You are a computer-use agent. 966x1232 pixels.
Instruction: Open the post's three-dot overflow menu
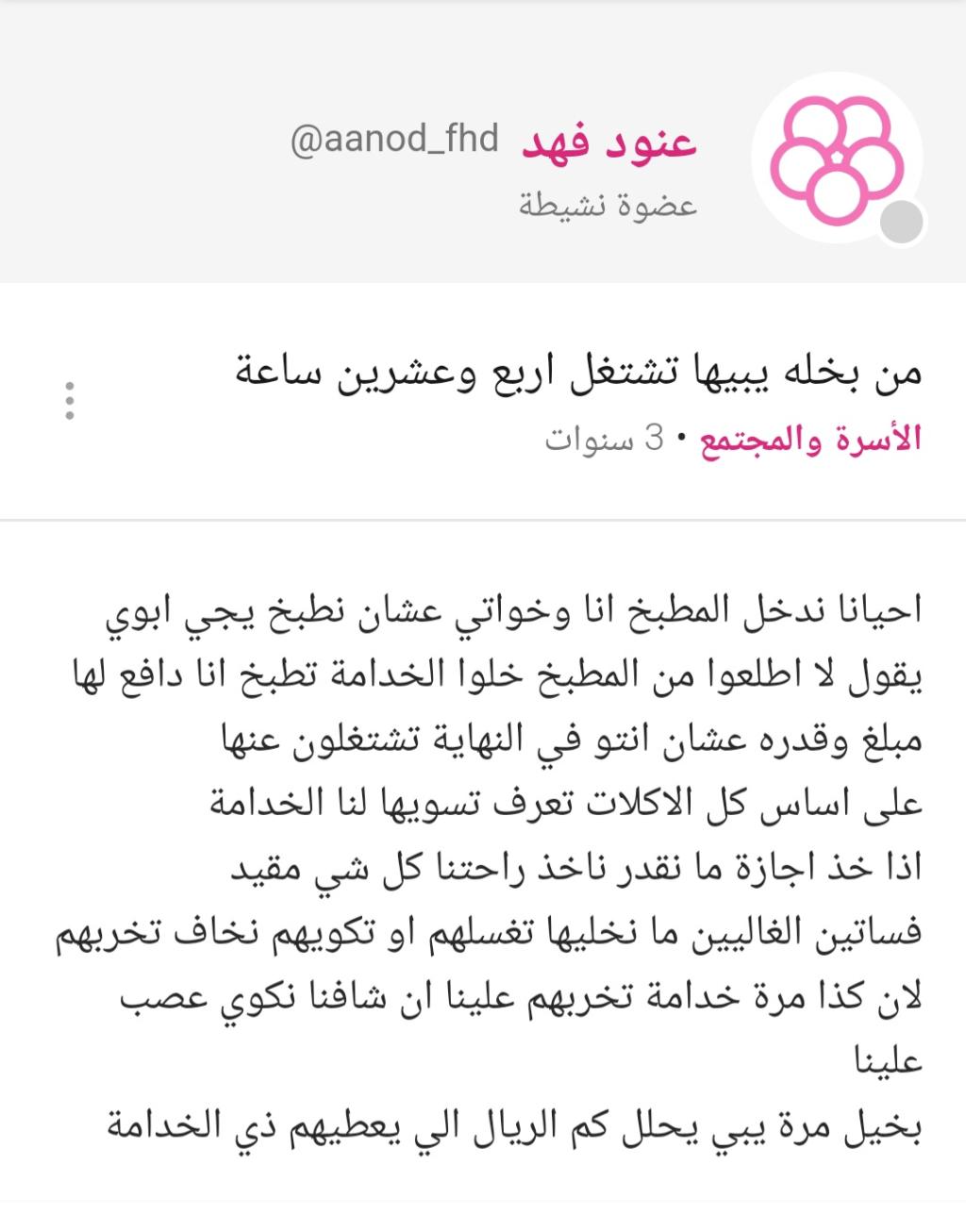[x=69, y=401]
